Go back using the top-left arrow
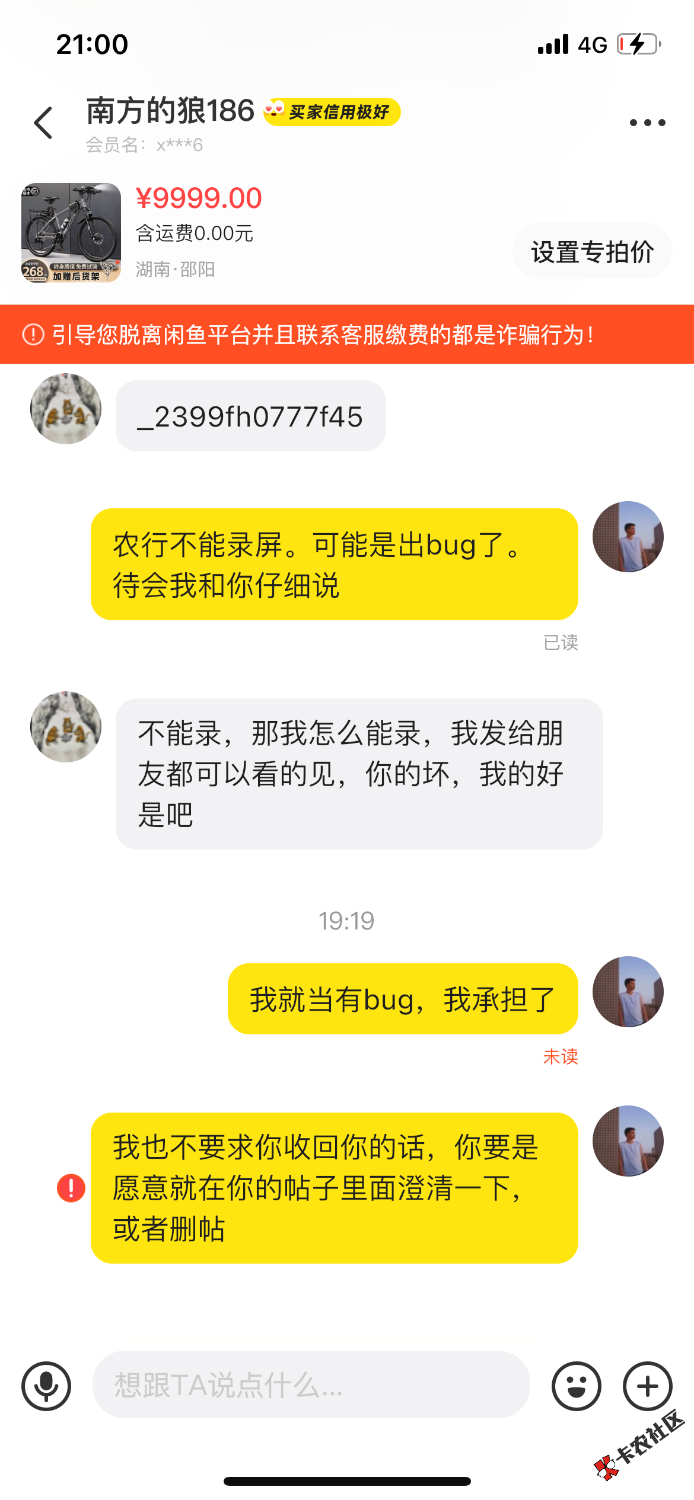 tap(43, 123)
